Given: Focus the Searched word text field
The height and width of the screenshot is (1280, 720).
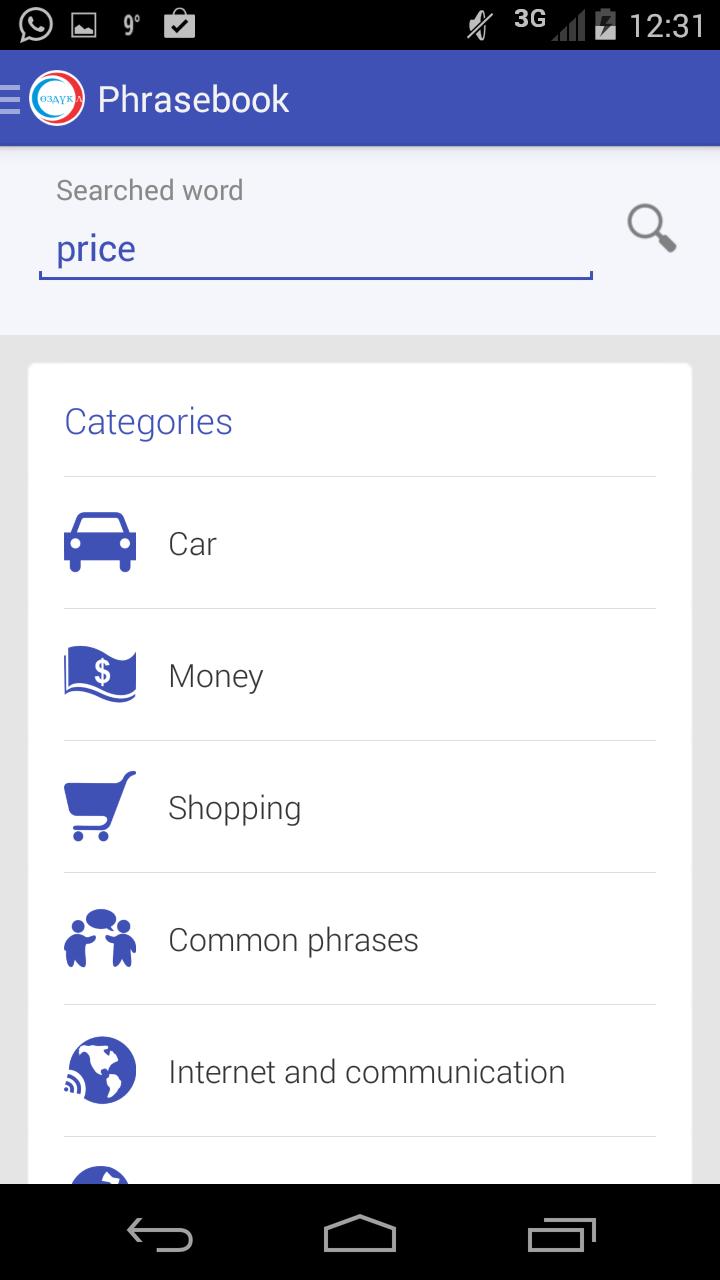Looking at the screenshot, I should [x=315, y=249].
